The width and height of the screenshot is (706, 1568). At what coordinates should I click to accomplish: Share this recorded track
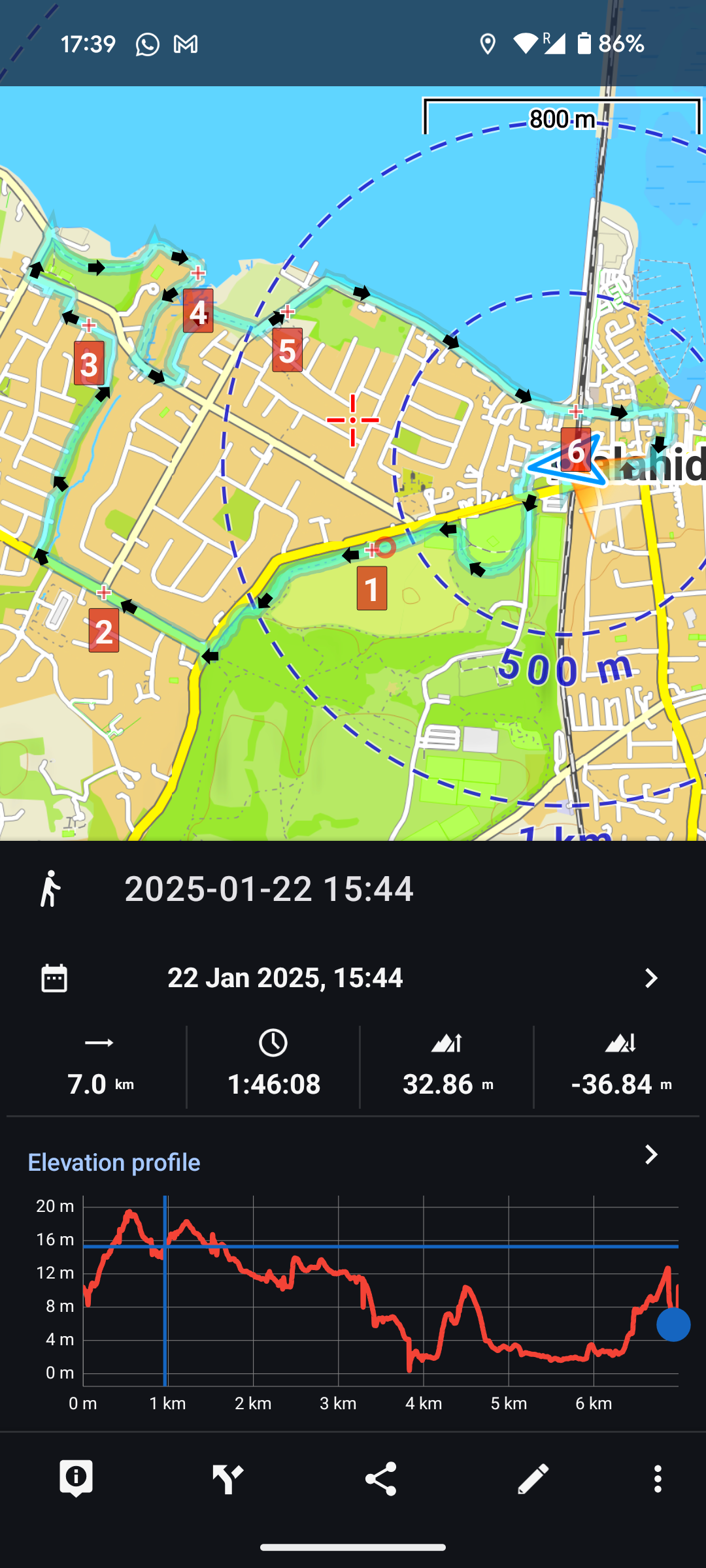[x=380, y=1478]
